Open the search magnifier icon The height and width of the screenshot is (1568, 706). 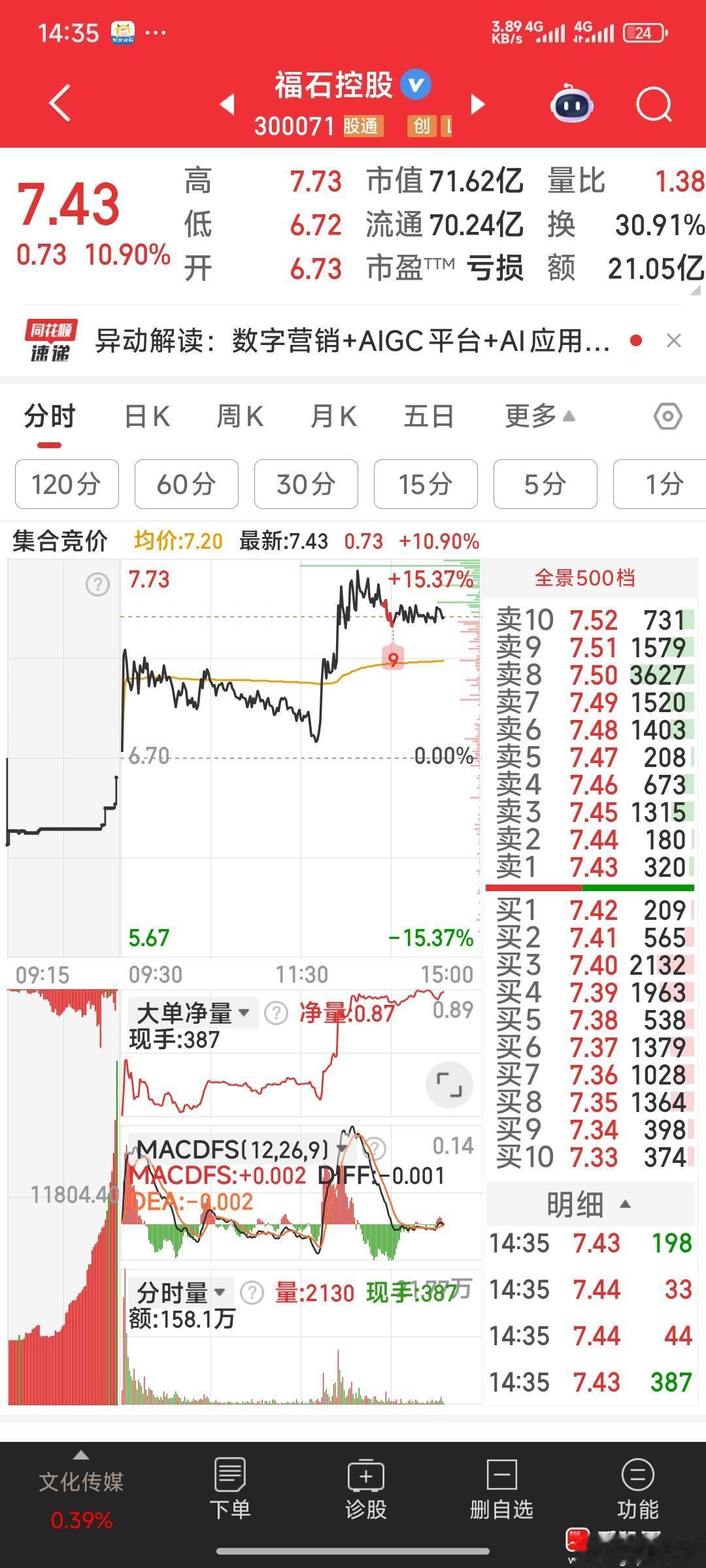[654, 104]
